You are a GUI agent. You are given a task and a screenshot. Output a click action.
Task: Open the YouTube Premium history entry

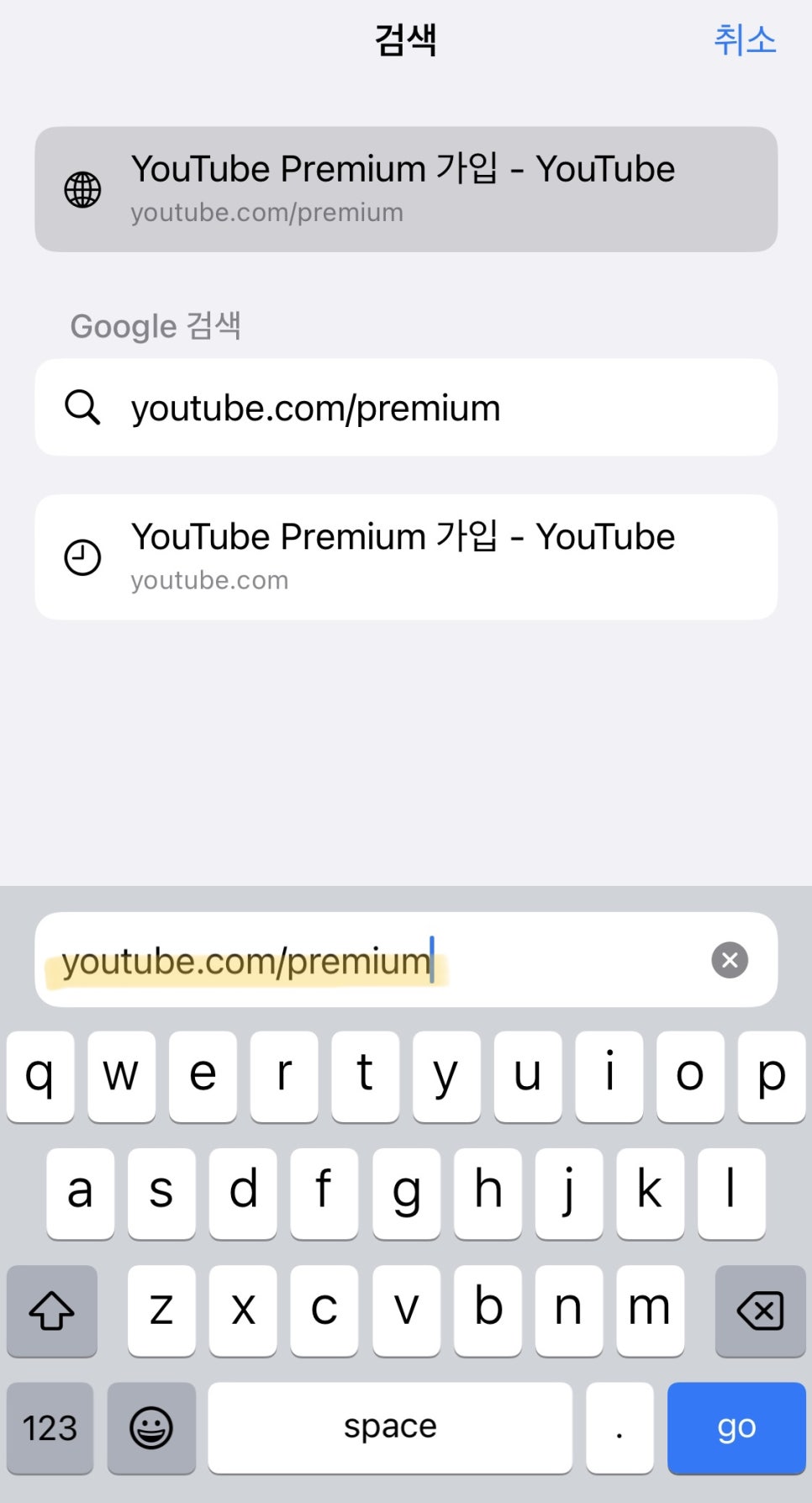coord(406,557)
